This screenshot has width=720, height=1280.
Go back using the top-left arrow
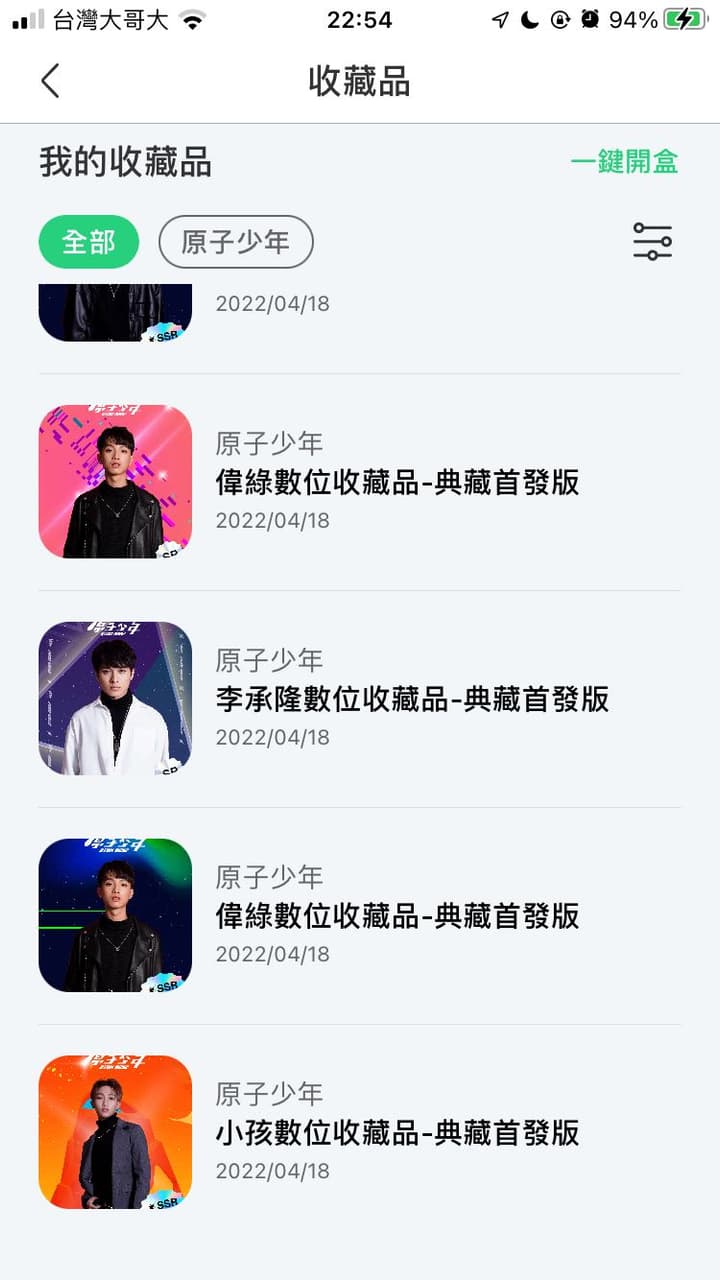pyautogui.click(x=50, y=81)
